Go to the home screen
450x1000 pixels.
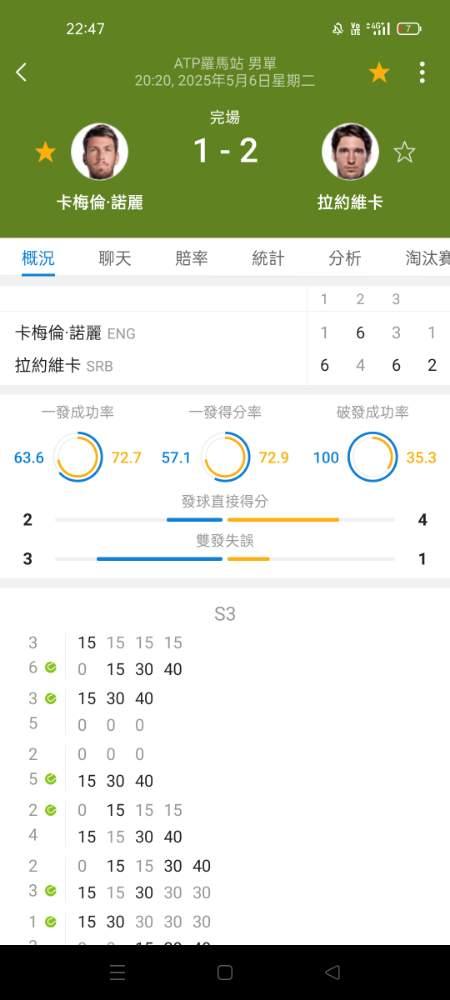224,972
